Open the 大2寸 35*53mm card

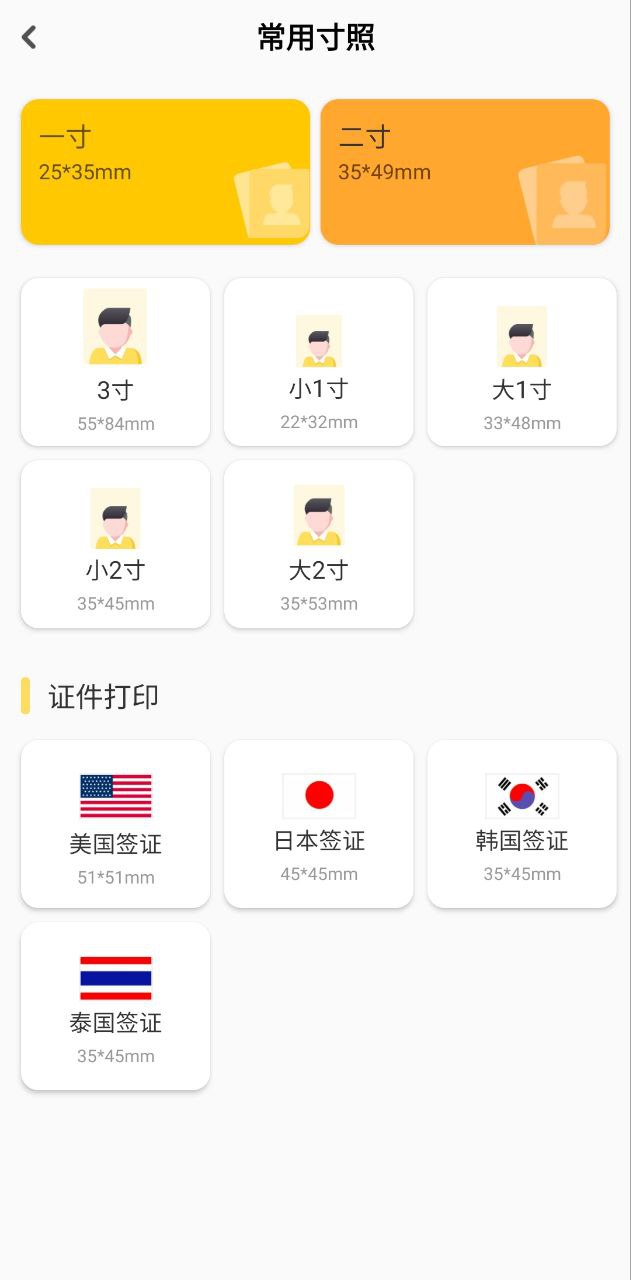coord(319,544)
